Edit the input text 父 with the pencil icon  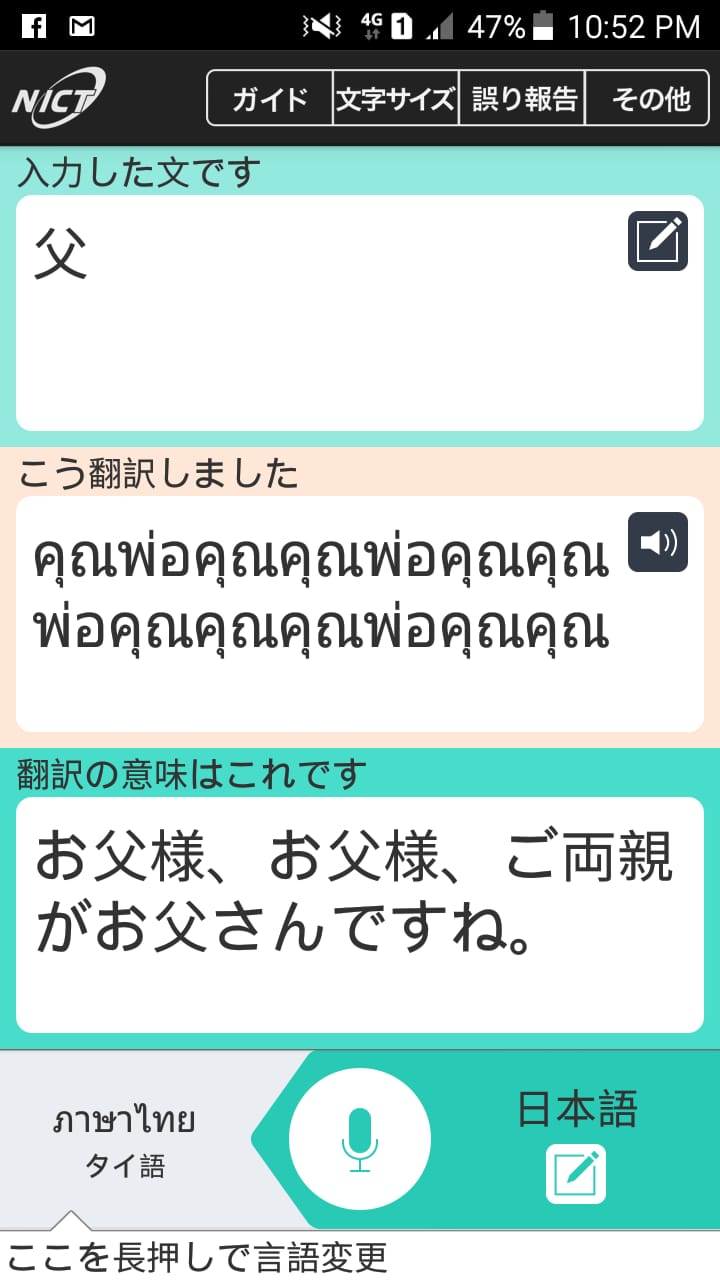(x=658, y=241)
